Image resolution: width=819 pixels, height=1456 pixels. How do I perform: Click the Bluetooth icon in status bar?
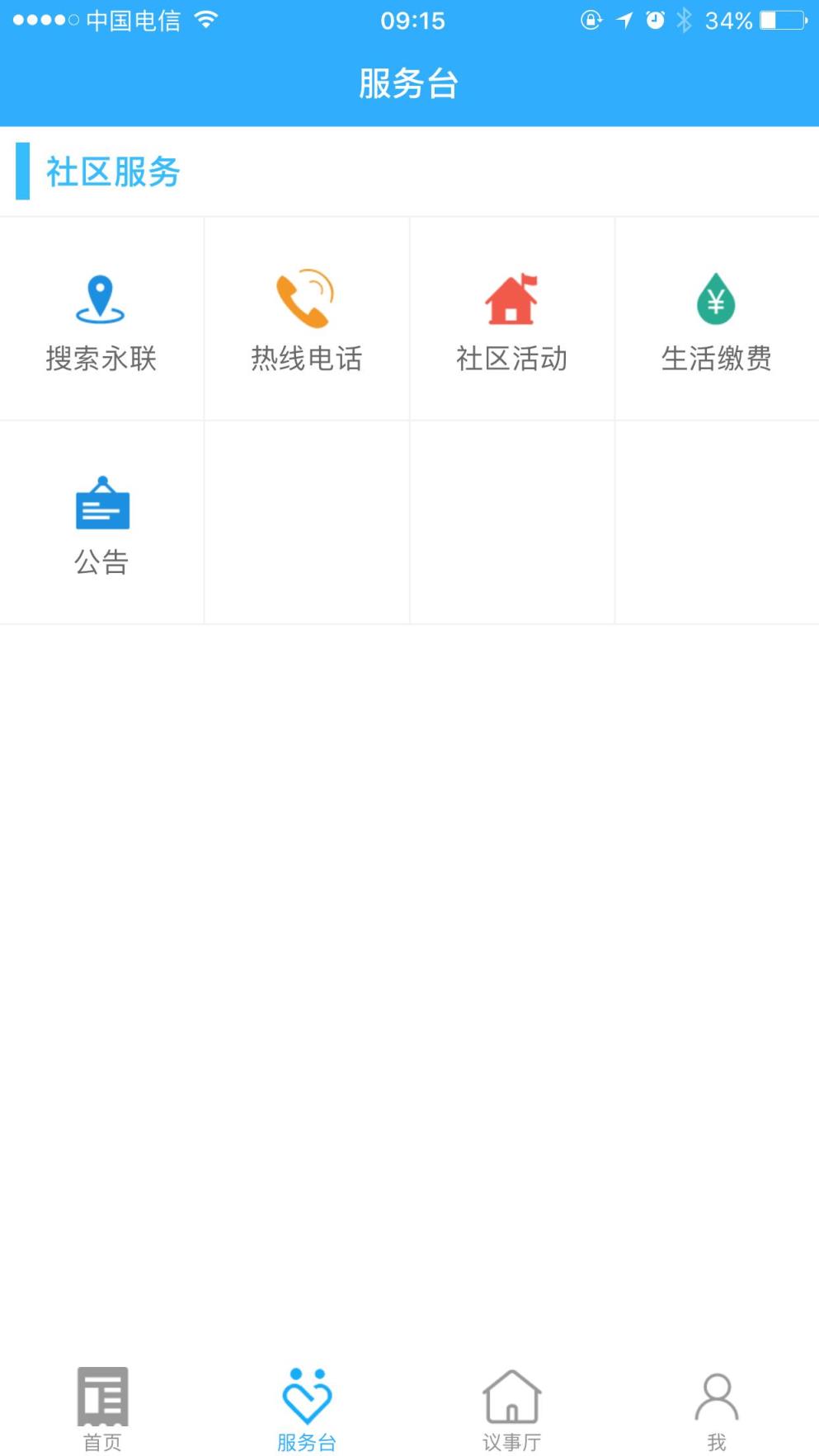click(685, 21)
